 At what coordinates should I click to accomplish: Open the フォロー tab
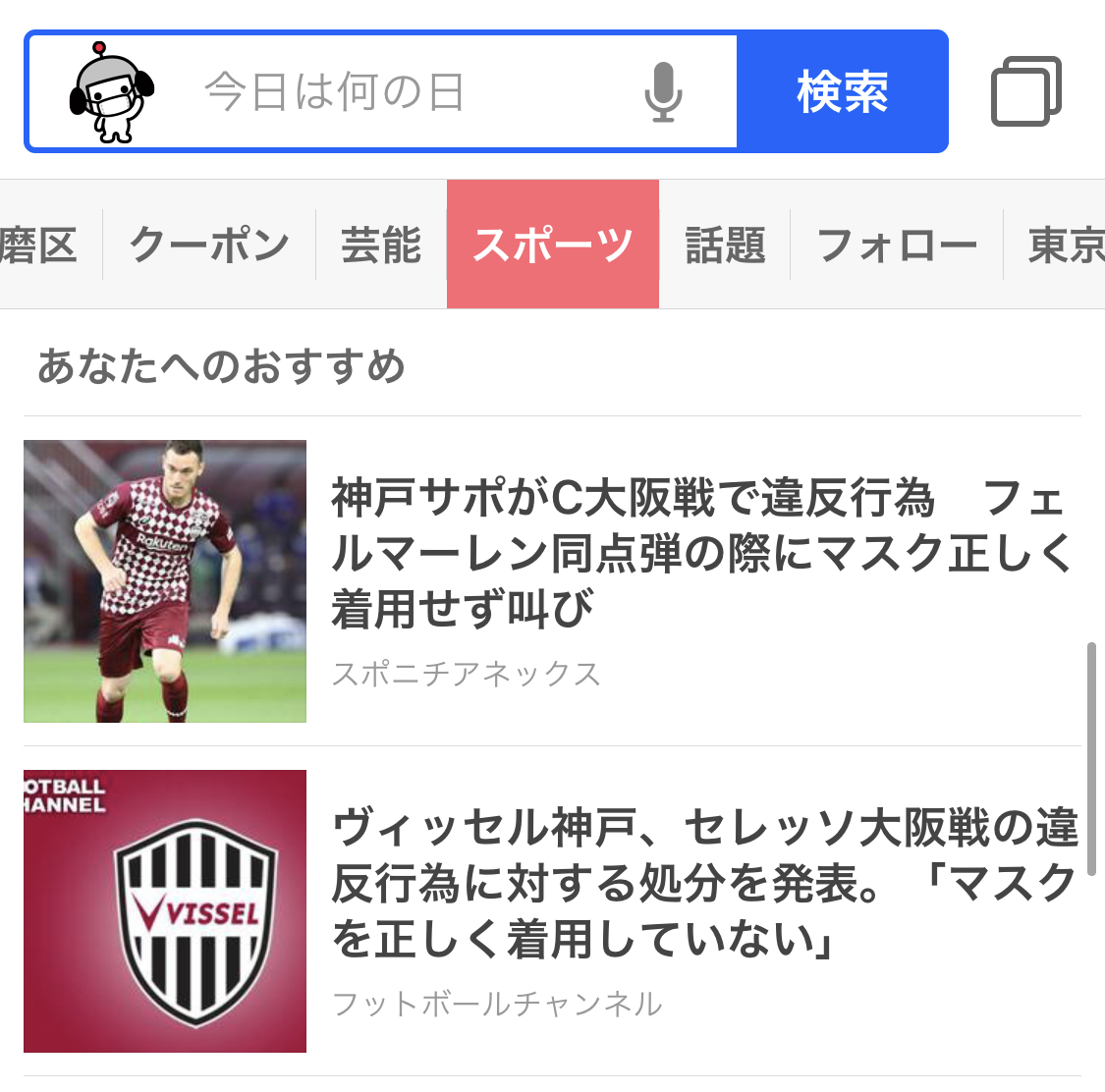[897, 245]
